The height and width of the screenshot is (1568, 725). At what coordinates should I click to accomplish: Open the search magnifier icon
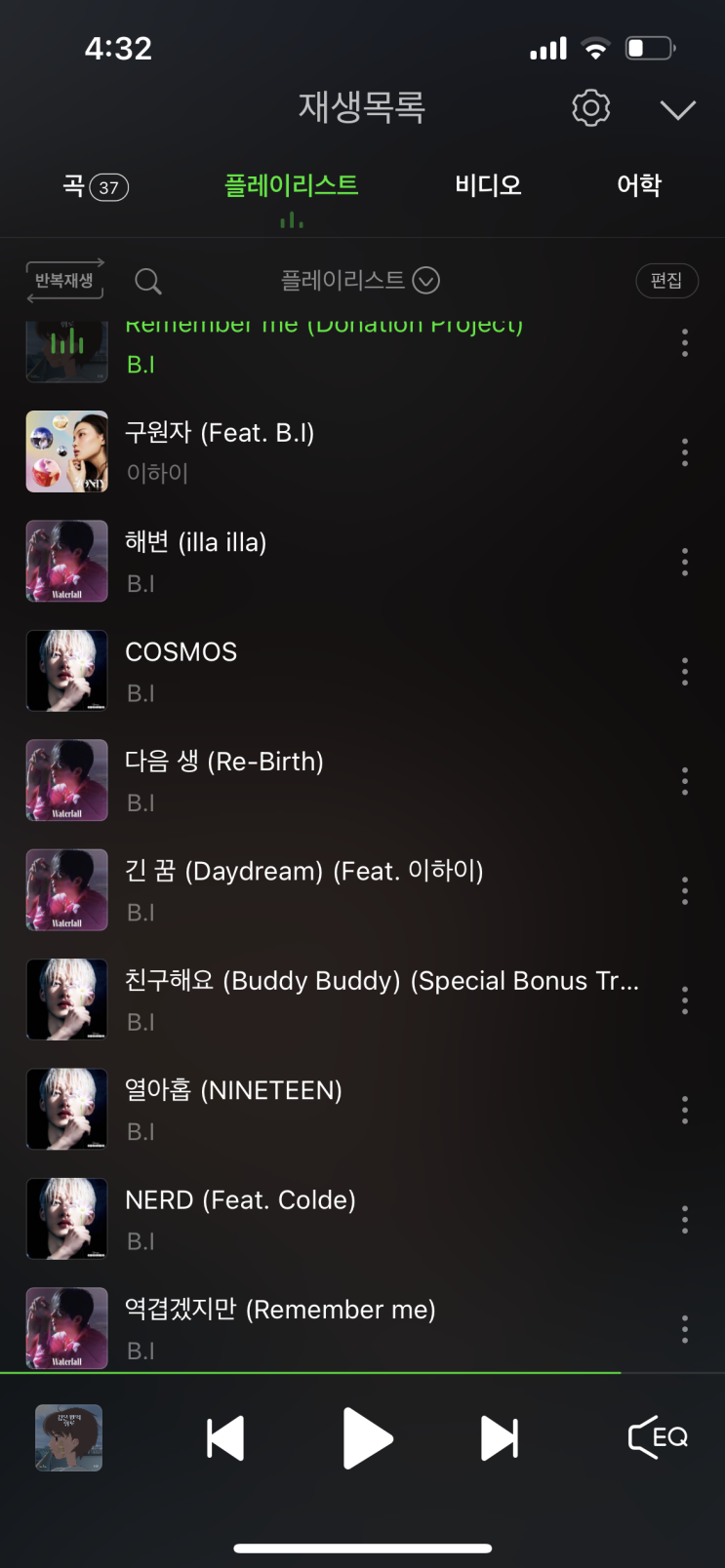(x=147, y=281)
